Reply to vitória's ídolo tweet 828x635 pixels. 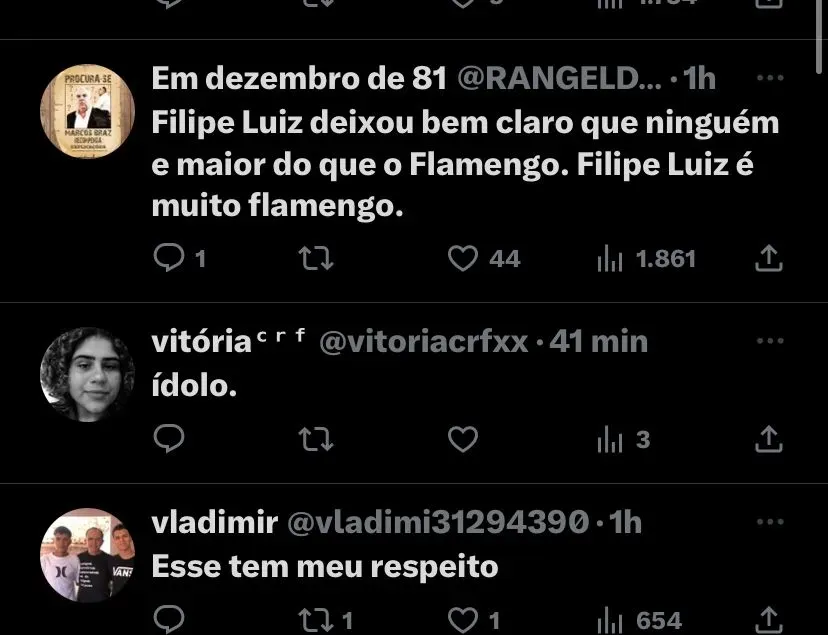coord(168,439)
